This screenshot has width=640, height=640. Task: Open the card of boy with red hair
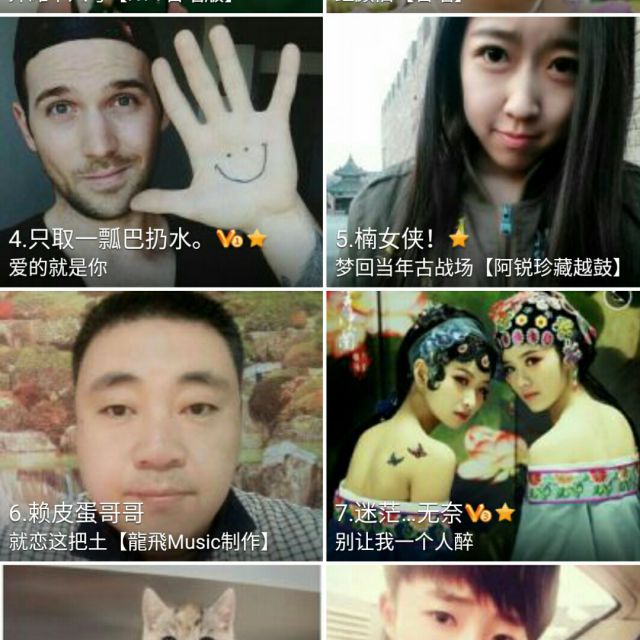coord(482,604)
